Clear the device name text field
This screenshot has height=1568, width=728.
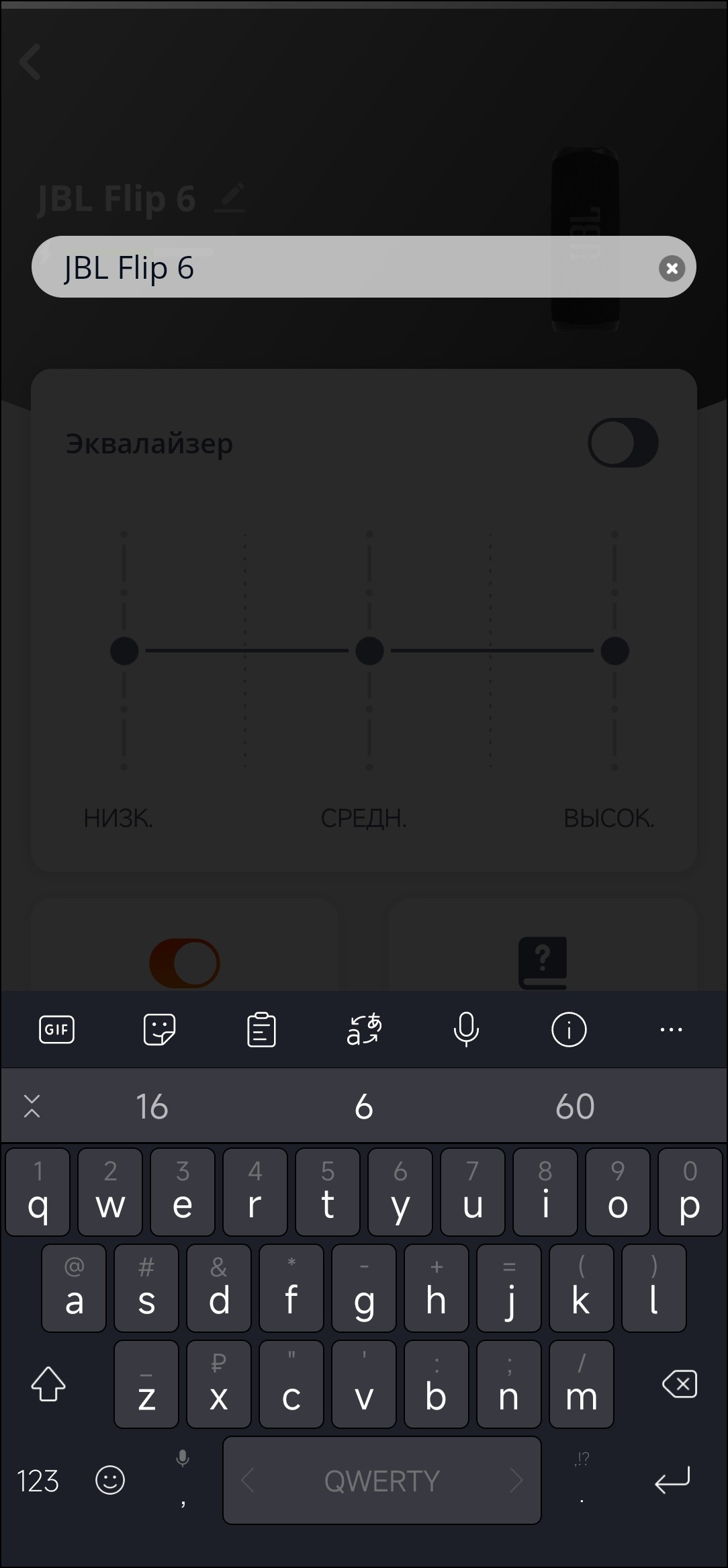(672, 268)
